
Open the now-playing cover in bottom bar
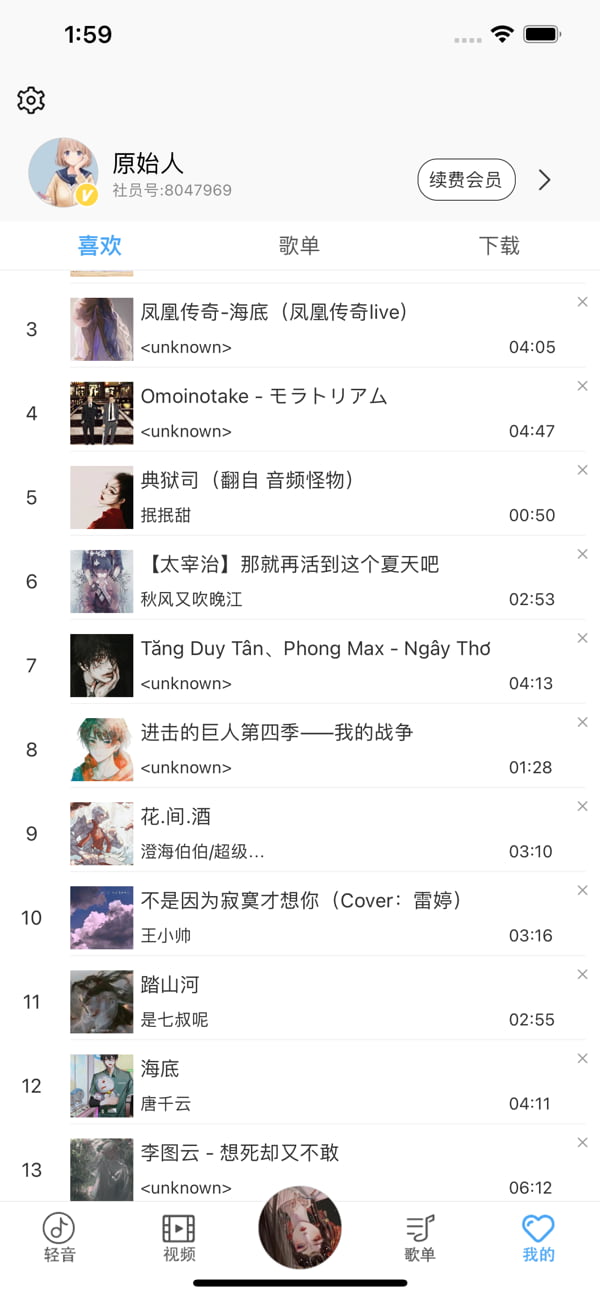pyautogui.click(x=300, y=1227)
